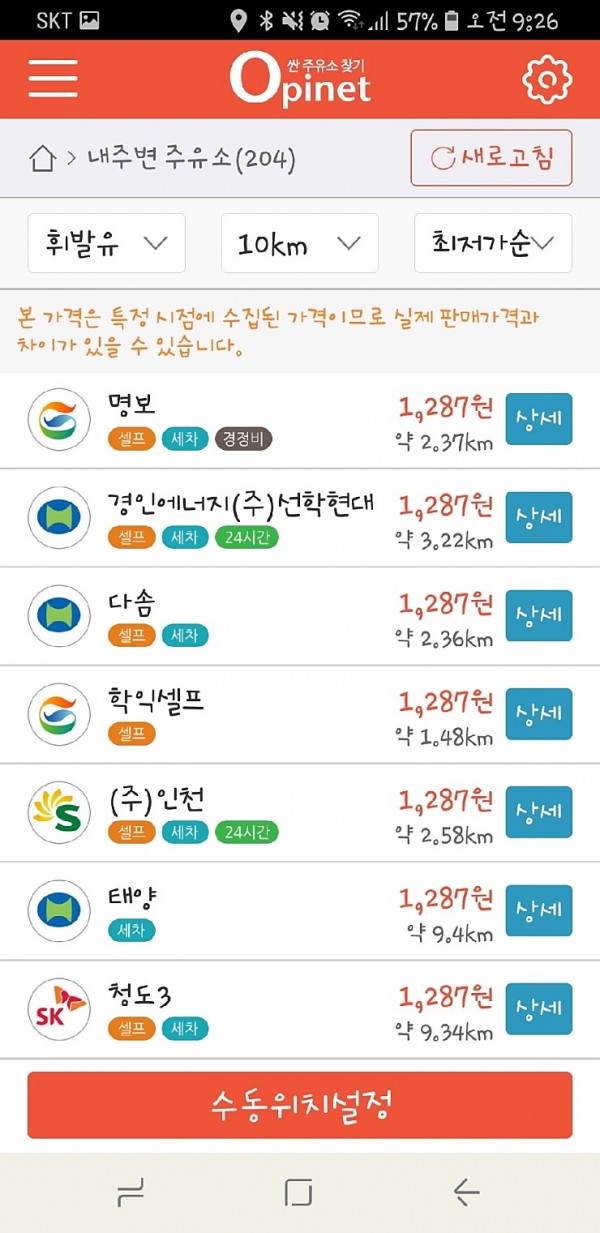Viewport: 600px width, 1233px height.
Task: Tap the 새로고침 refresh button
Action: [491, 158]
